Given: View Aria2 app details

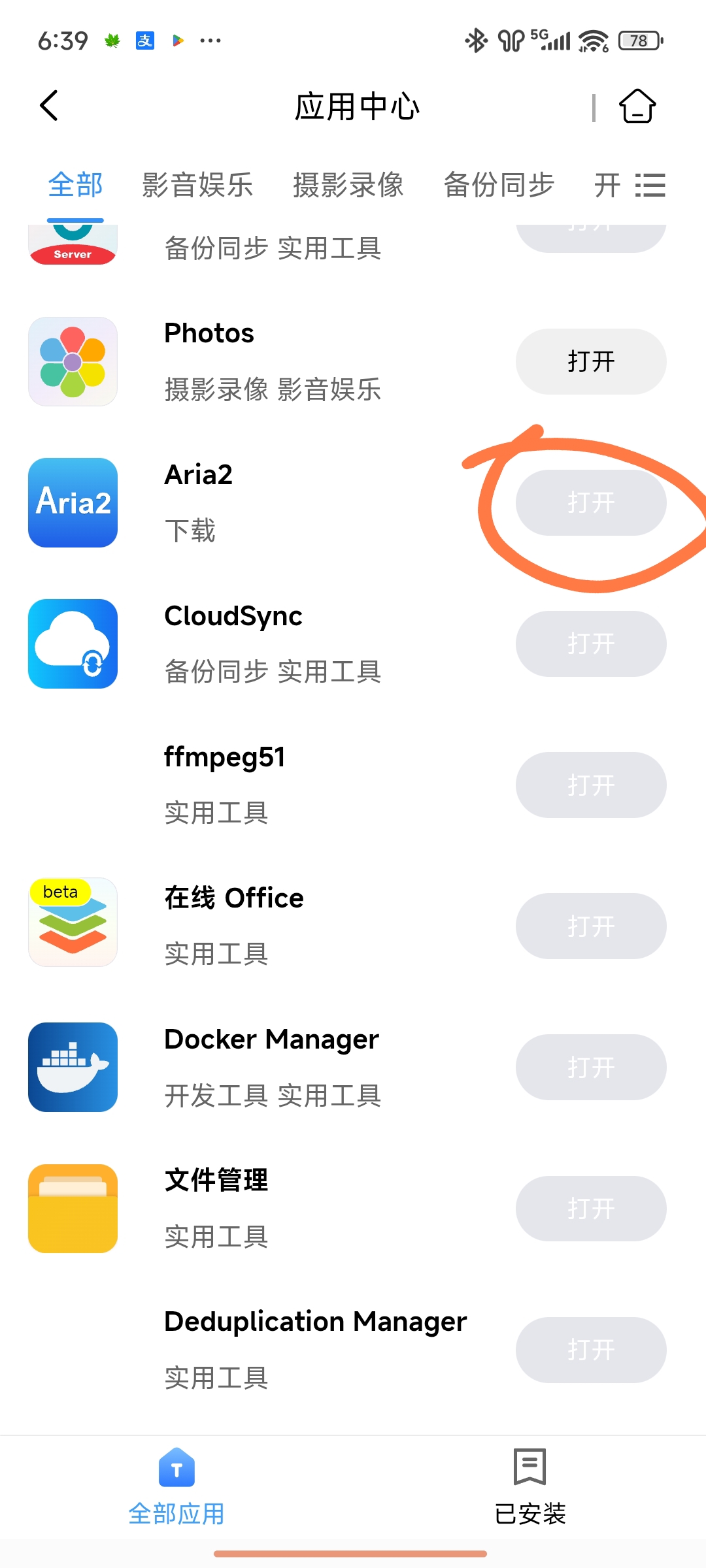Looking at the screenshot, I should tap(261, 502).
